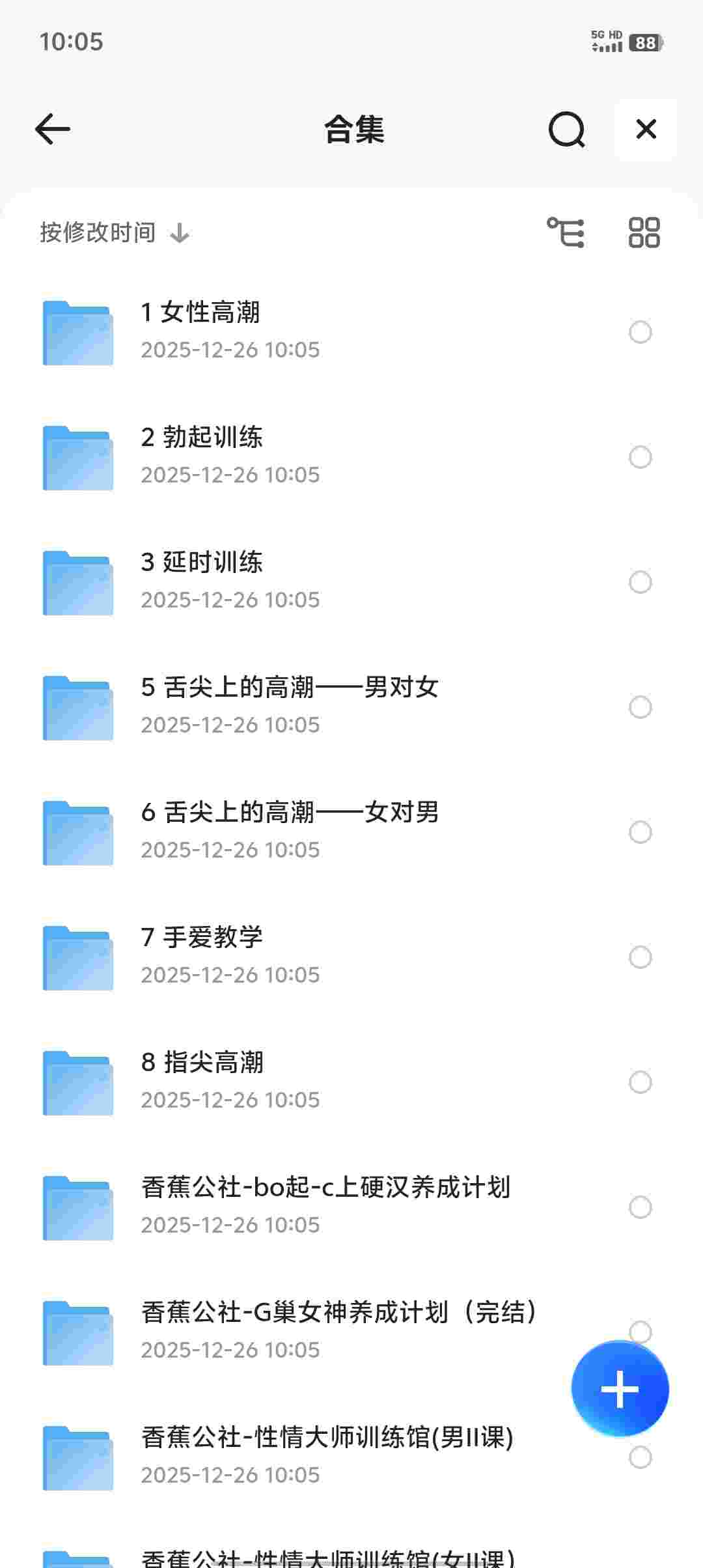
Task: Select the 5 舌尖上的高潮——男对女 folder circle
Action: click(640, 707)
